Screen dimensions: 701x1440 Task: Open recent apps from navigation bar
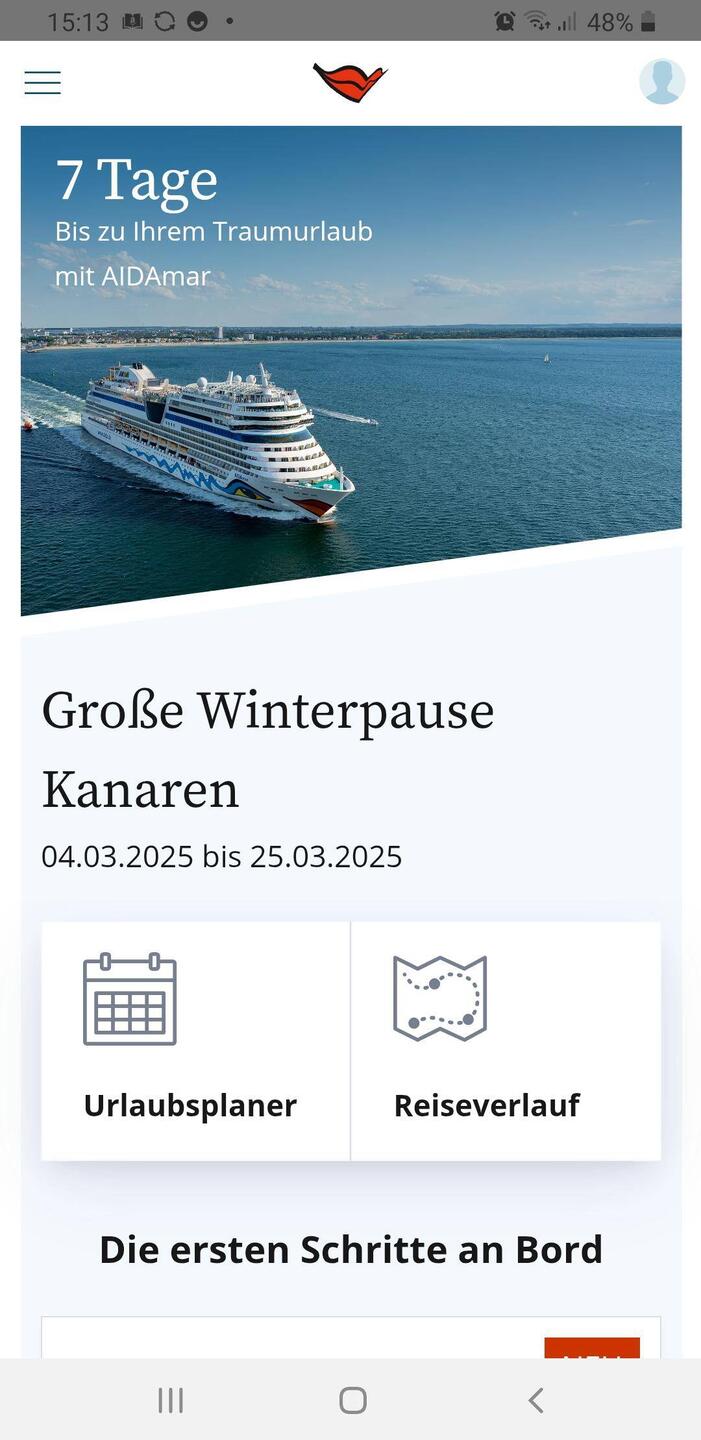170,1400
